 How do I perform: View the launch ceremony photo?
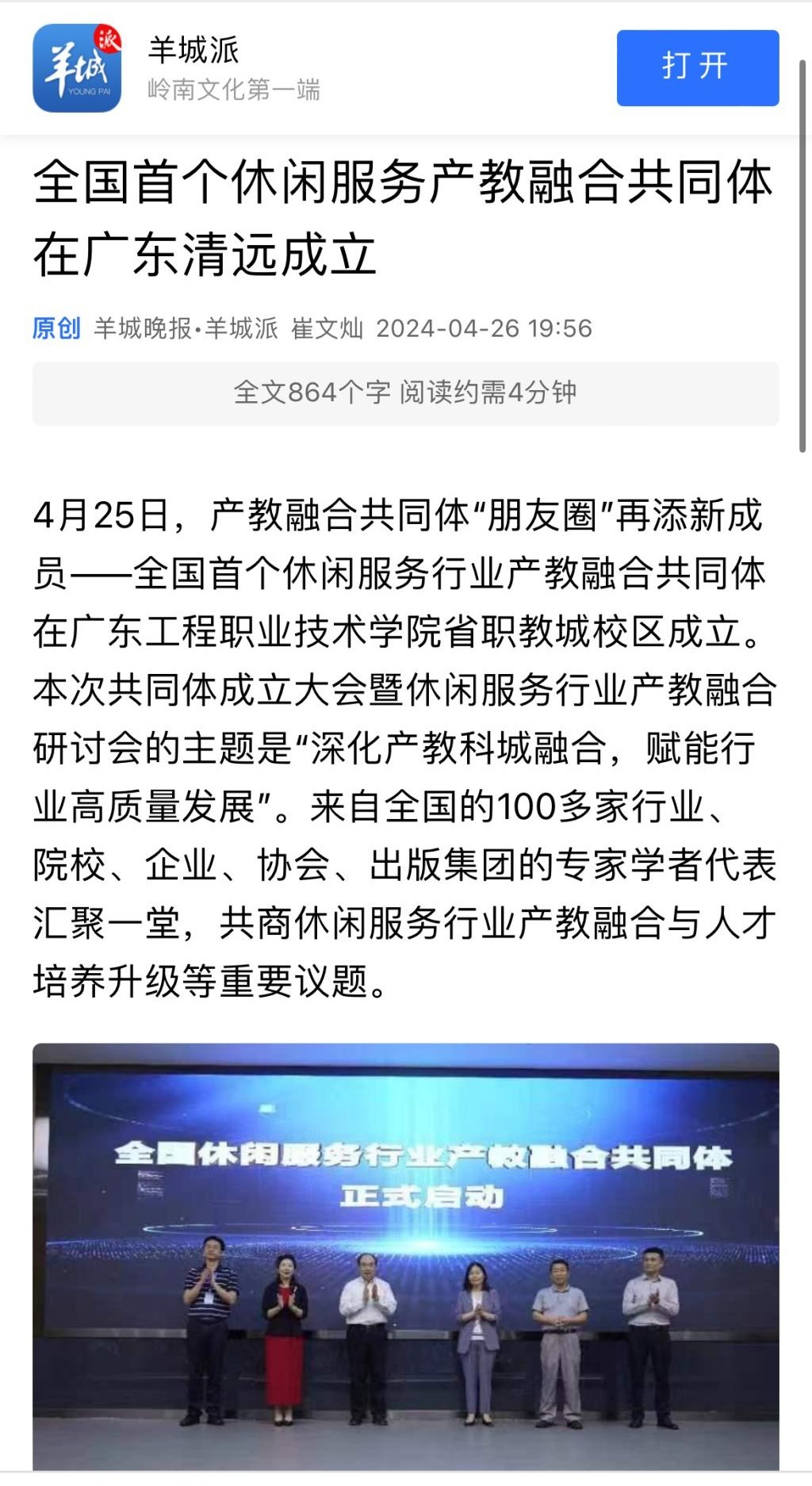405,1261
